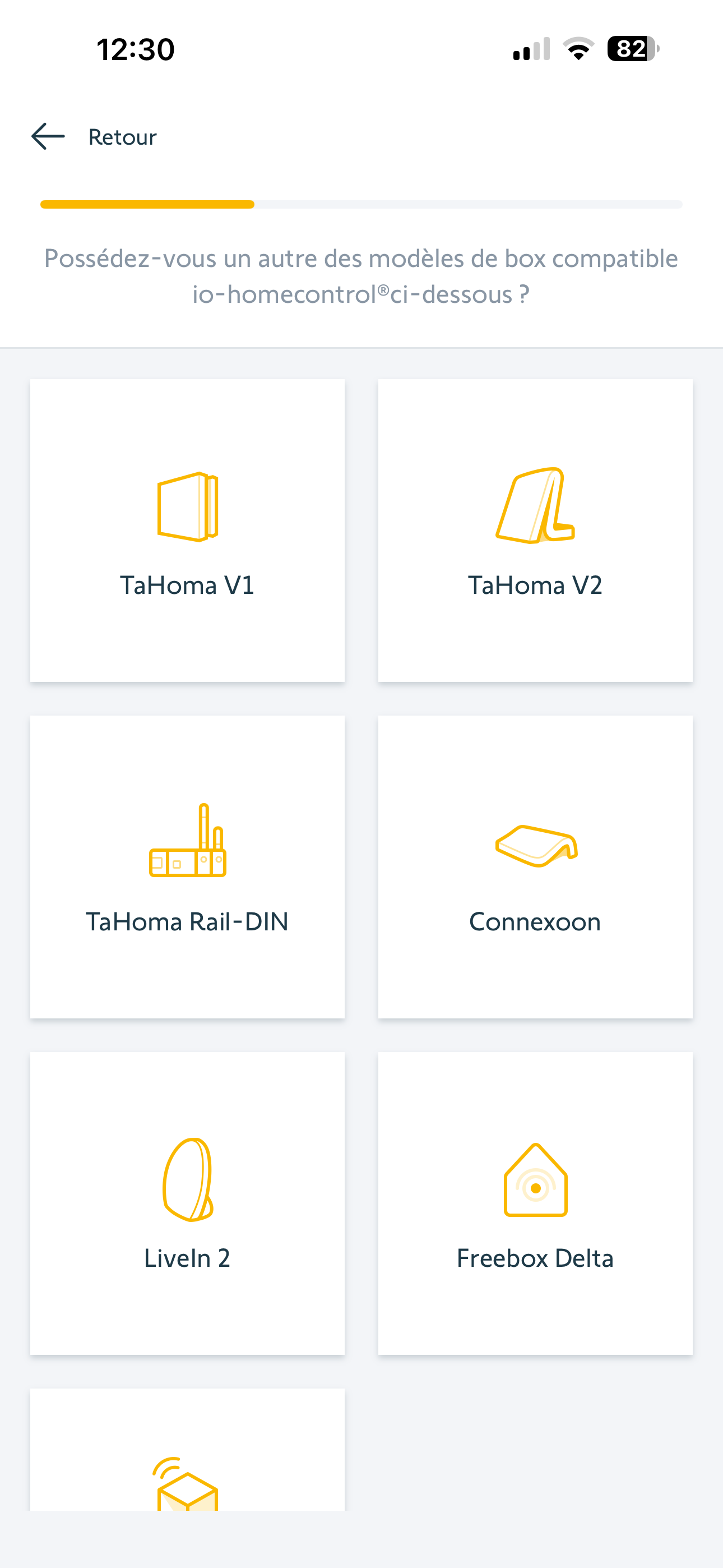The image size is (723, 1568).
Task: Pick the TaHoma Rail-DIN model
Action: pyautogui.click(x=187, y=867)
